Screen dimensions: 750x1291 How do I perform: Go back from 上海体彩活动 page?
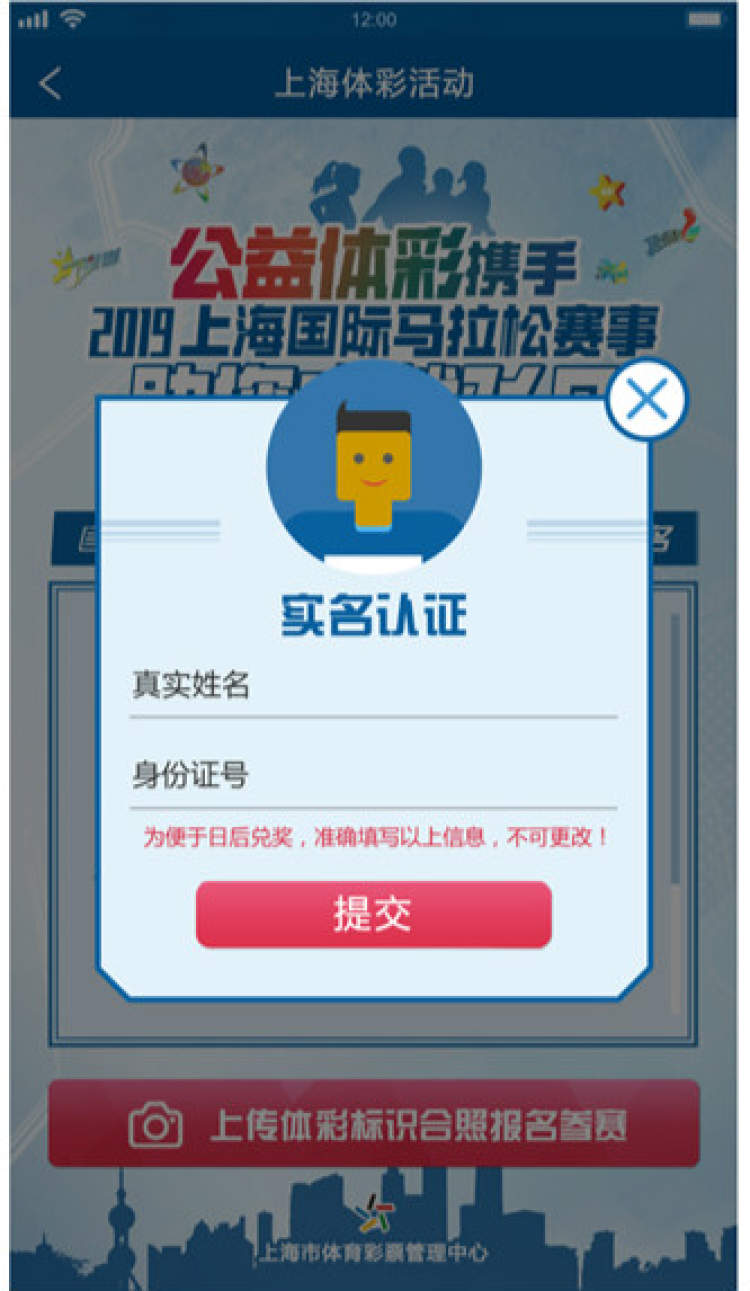pos(50,83)
